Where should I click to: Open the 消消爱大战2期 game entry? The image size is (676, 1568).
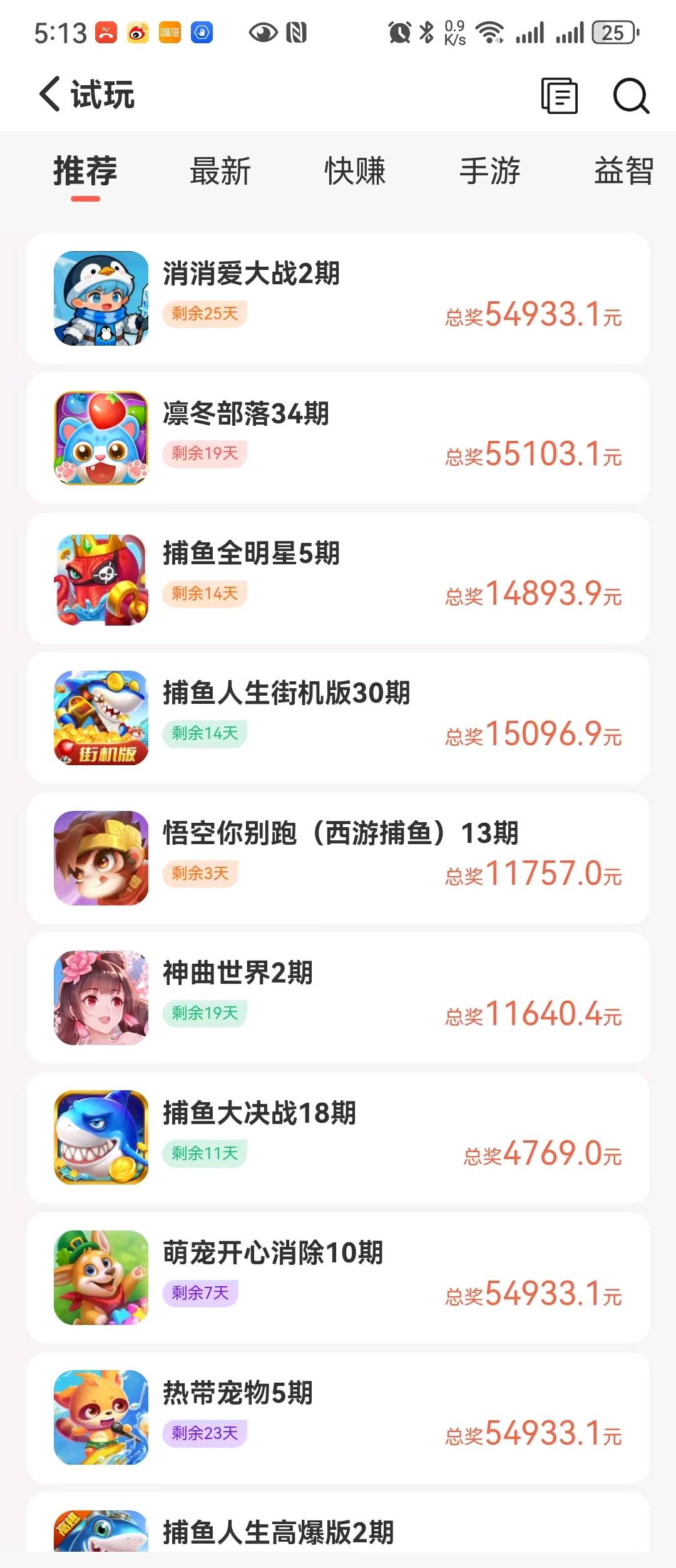pos(338,296)
